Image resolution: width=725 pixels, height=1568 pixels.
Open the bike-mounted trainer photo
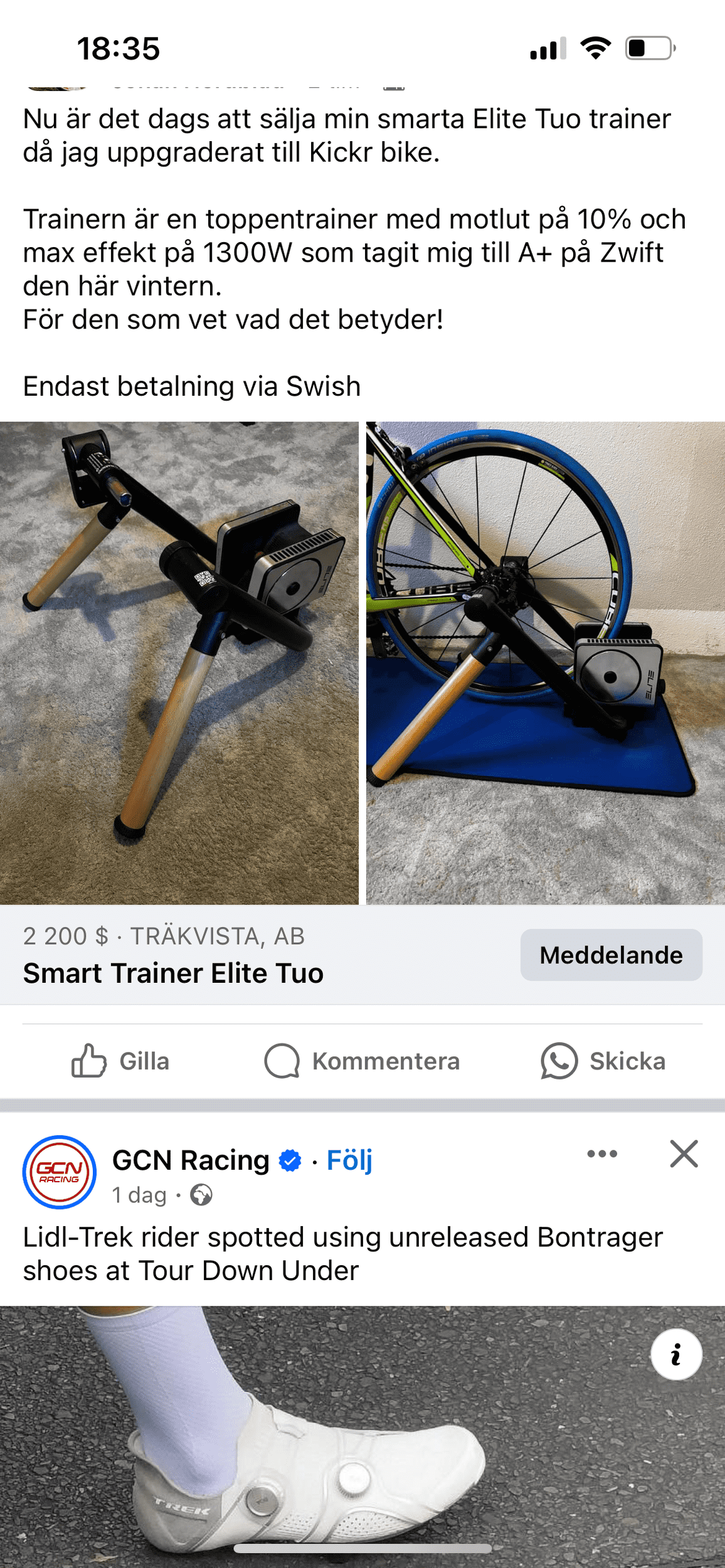545,662
